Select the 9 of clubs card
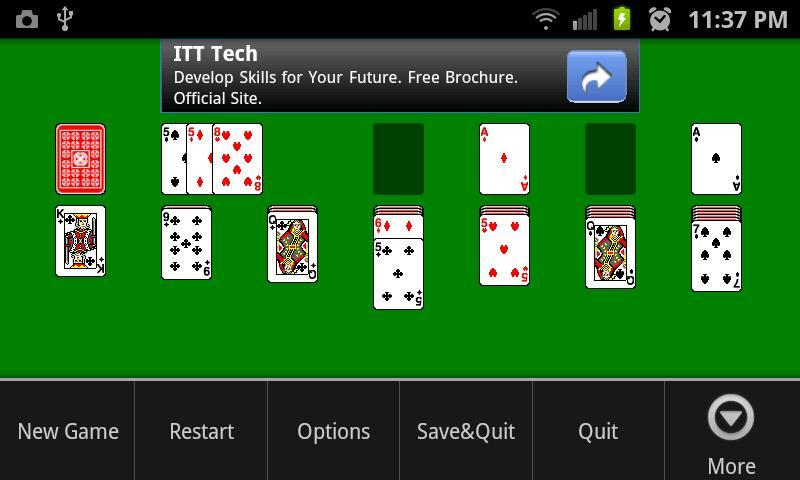Image resolution: width=800 pixels, height=480 pixels. (x=186, y=243)
